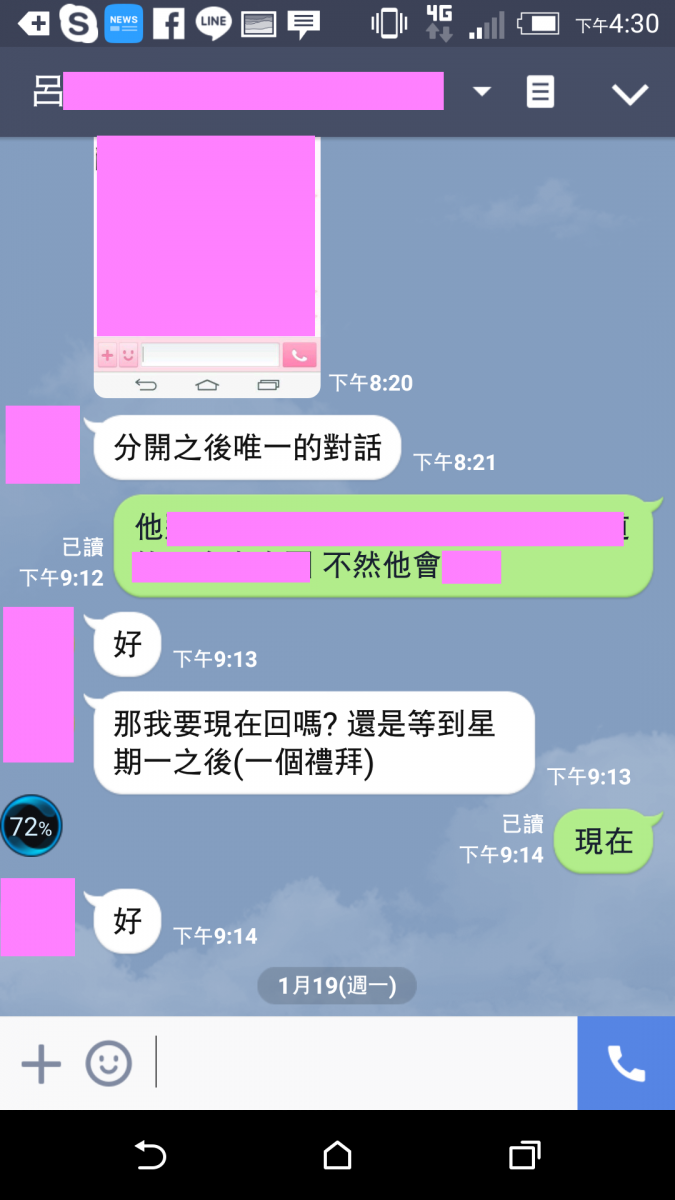Open the chevron menu in the header

[x=630, y=94]
